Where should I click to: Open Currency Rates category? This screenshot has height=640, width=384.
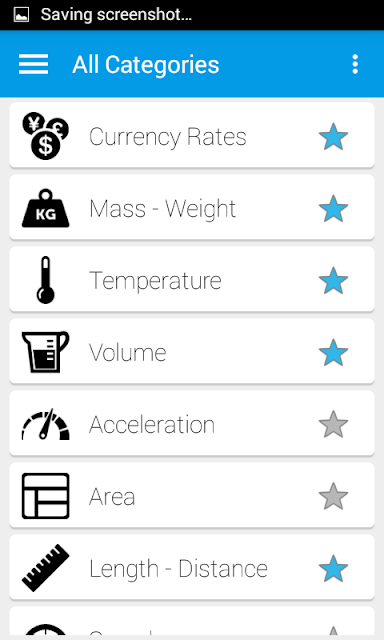coord(192,136)
